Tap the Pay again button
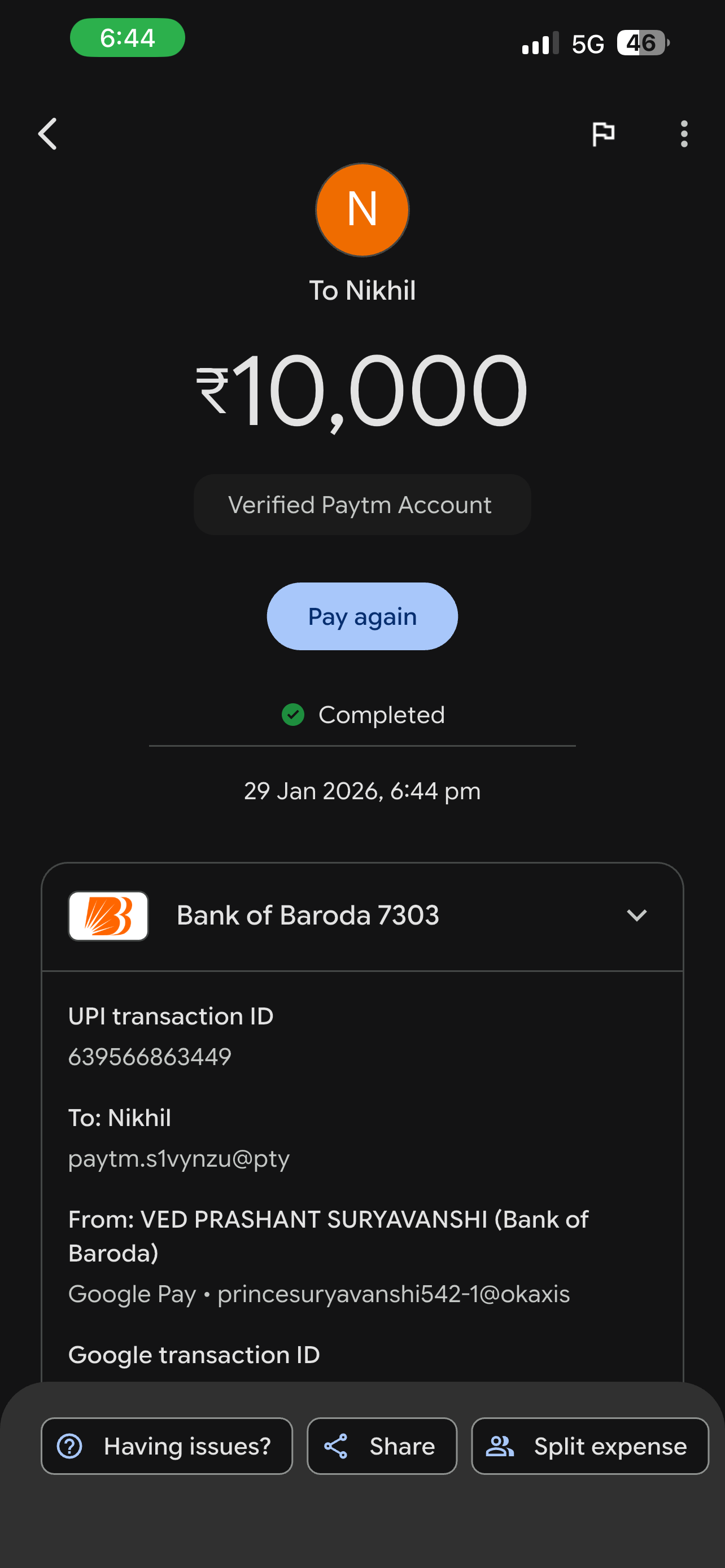The width and height of the screenshot is (725, 1568). point(362,616)
